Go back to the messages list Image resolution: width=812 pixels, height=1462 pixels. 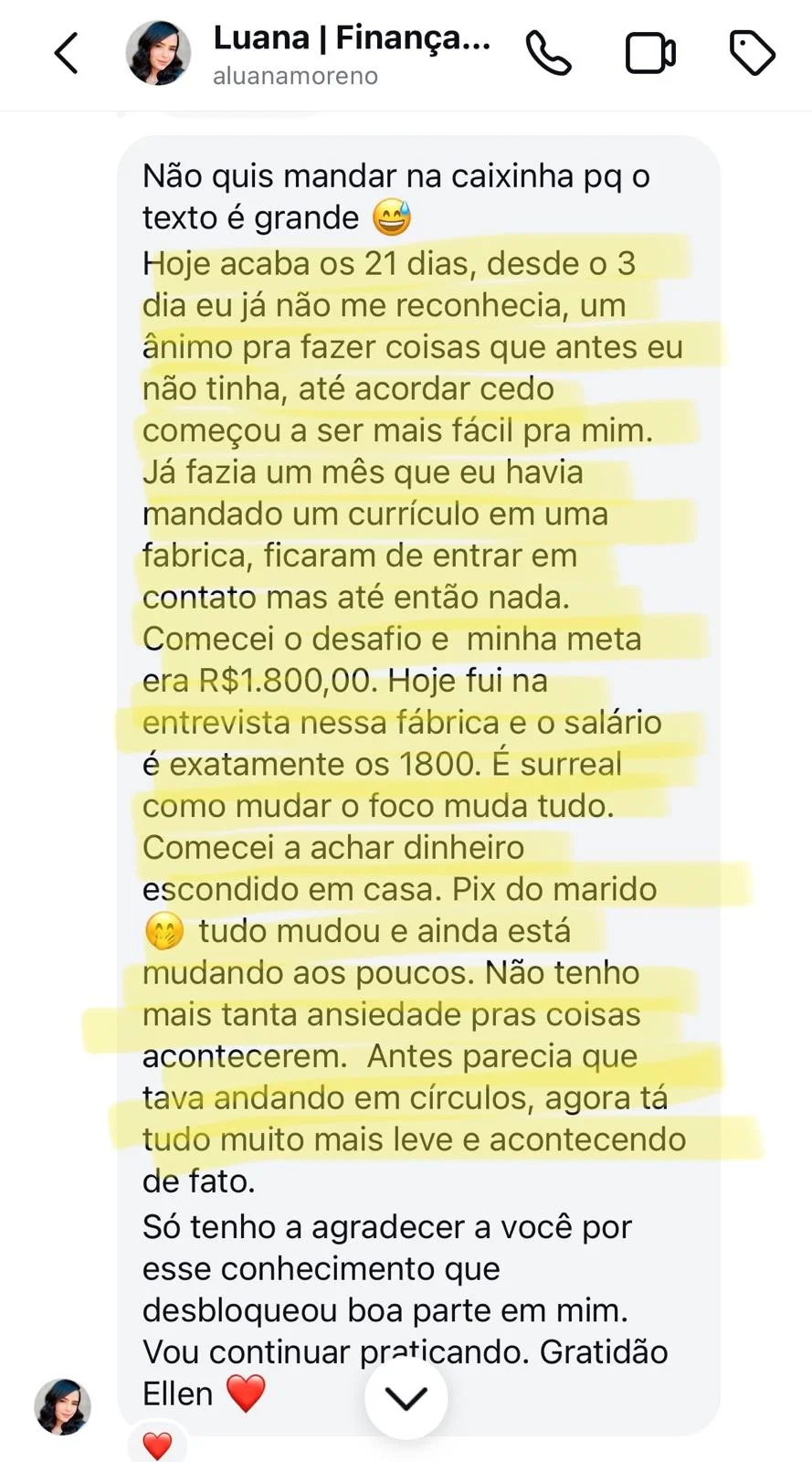67,53
